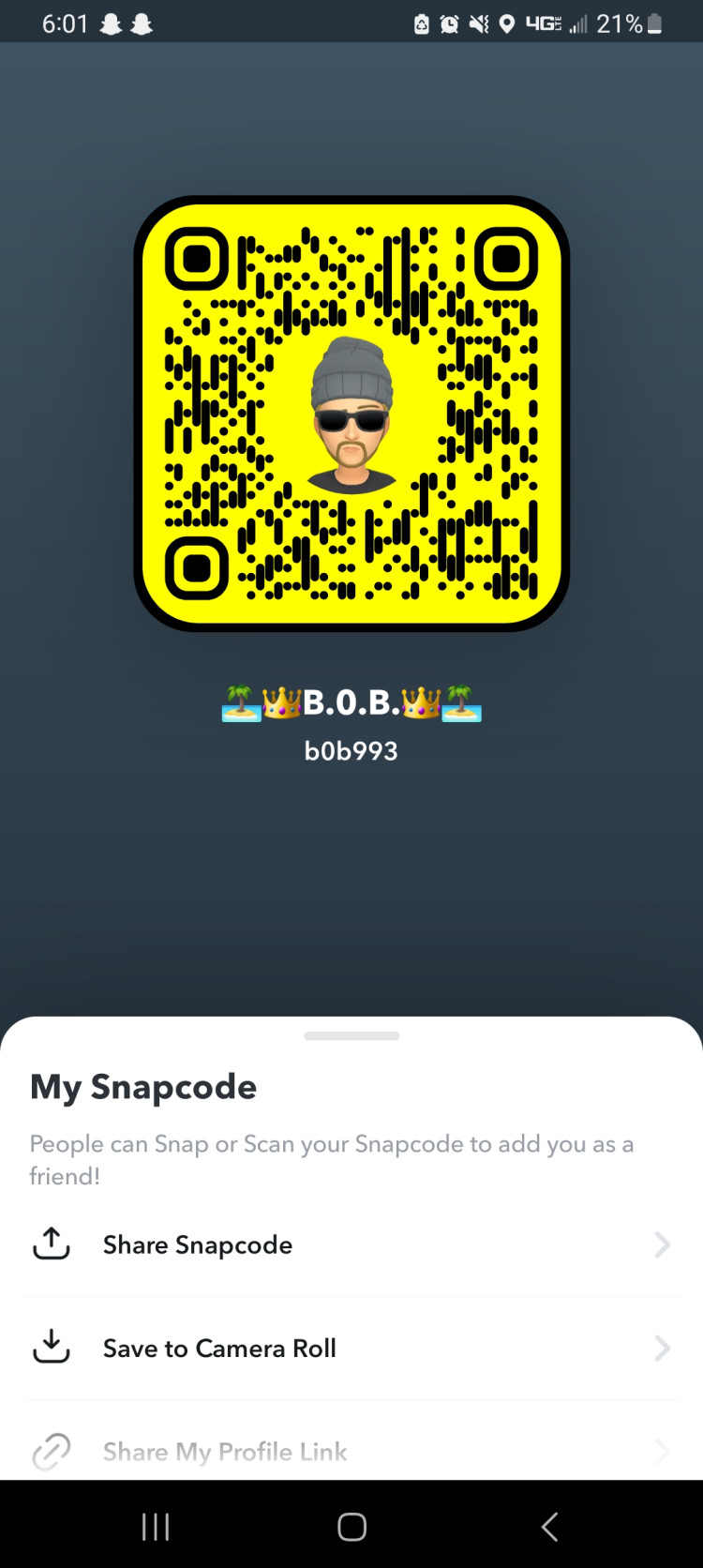703x1568 pixels.
Task: Go to the home screen
Action: click(x=351, y=1527)
